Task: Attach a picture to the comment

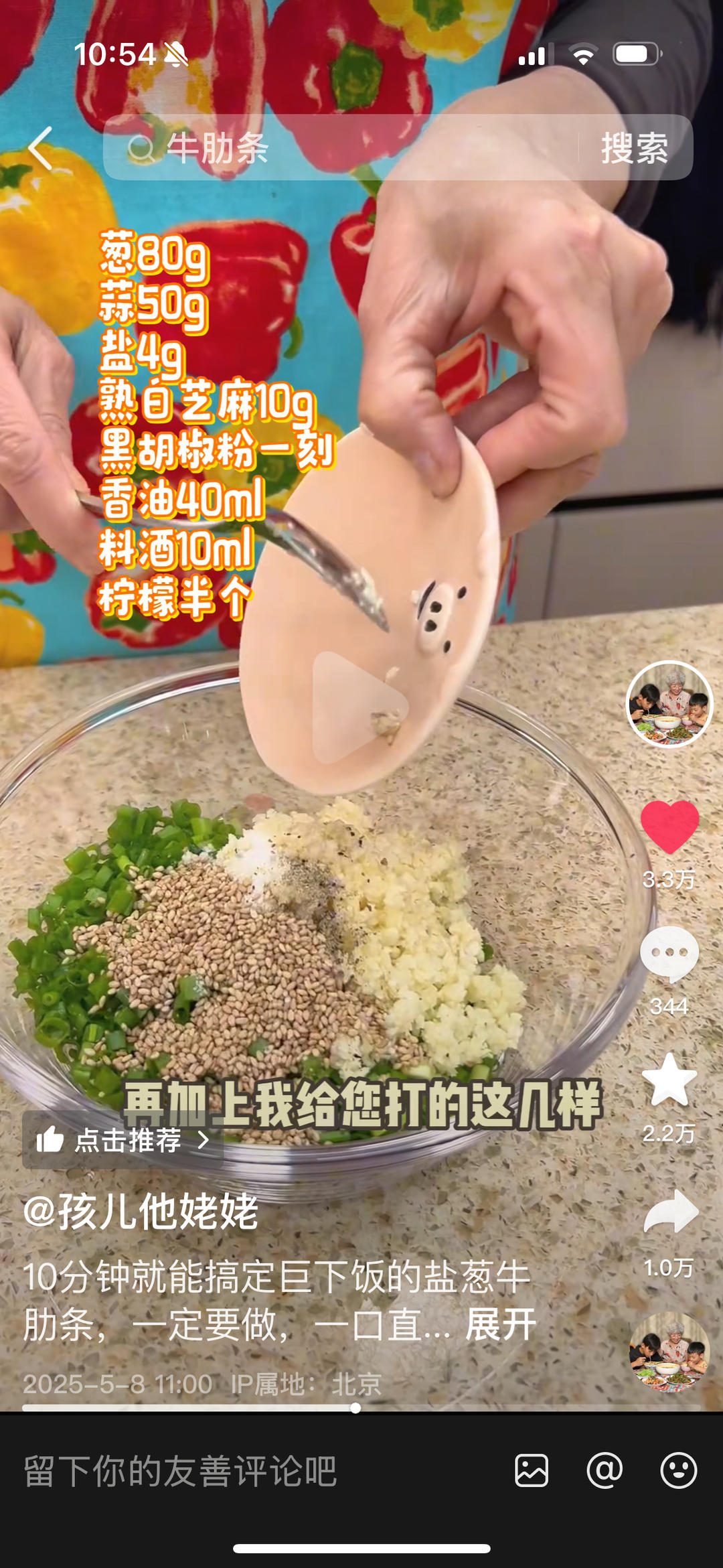Action: point(532,1471)
